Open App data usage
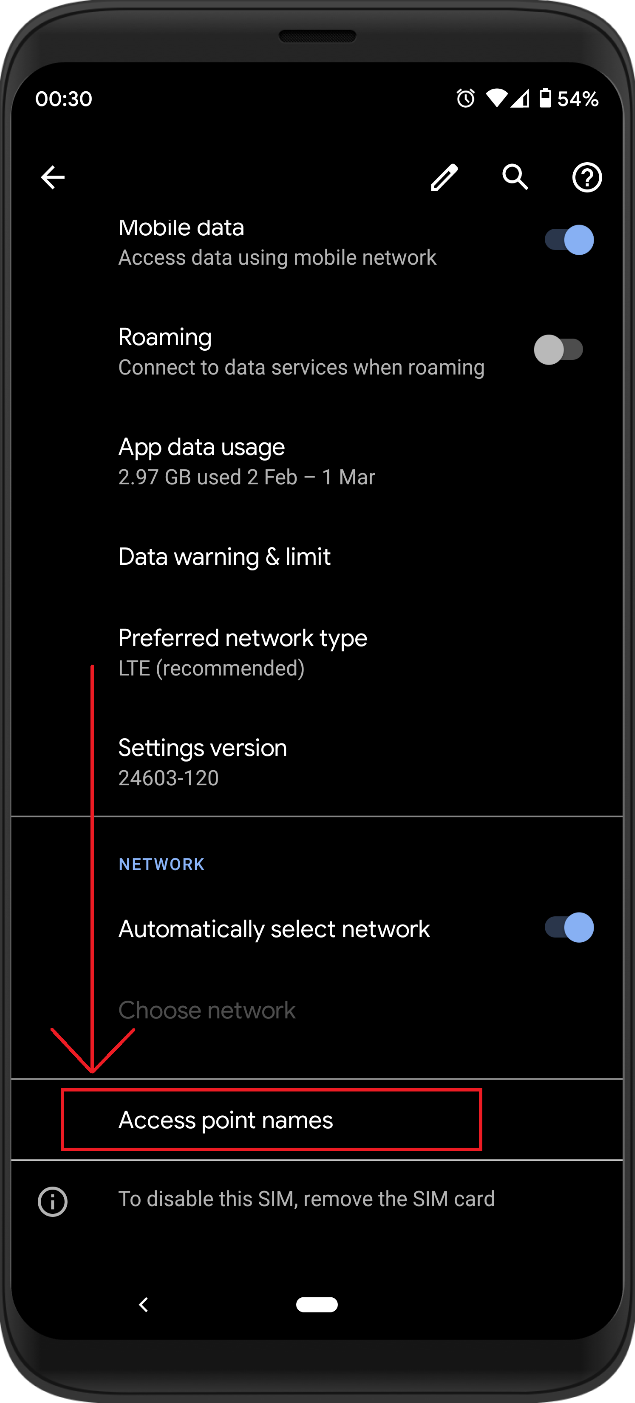Image resolution: width=635 pixels, height=1403 pixels. [x=246, y=461]
